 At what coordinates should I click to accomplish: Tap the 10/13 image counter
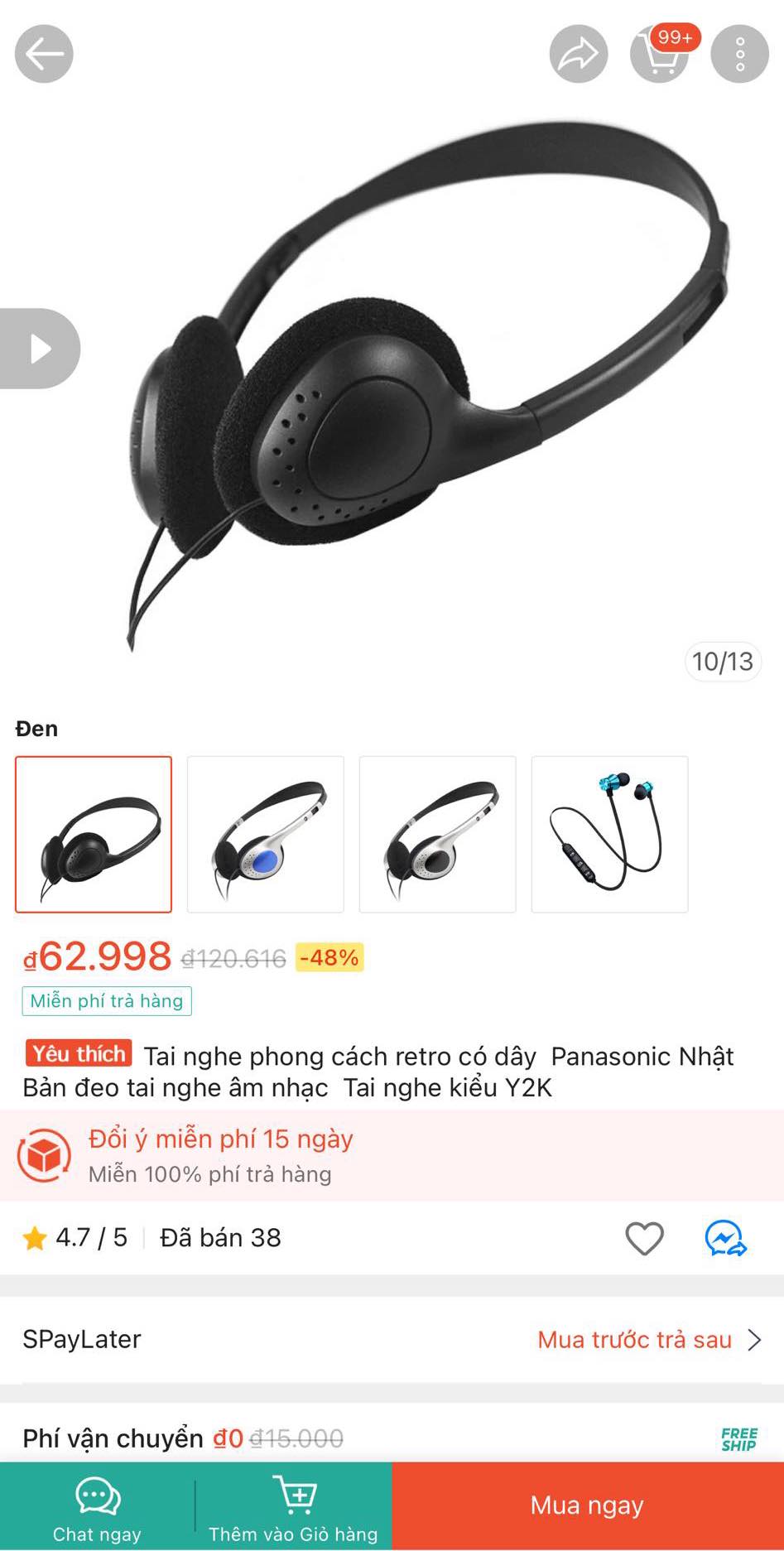(722, 662)
